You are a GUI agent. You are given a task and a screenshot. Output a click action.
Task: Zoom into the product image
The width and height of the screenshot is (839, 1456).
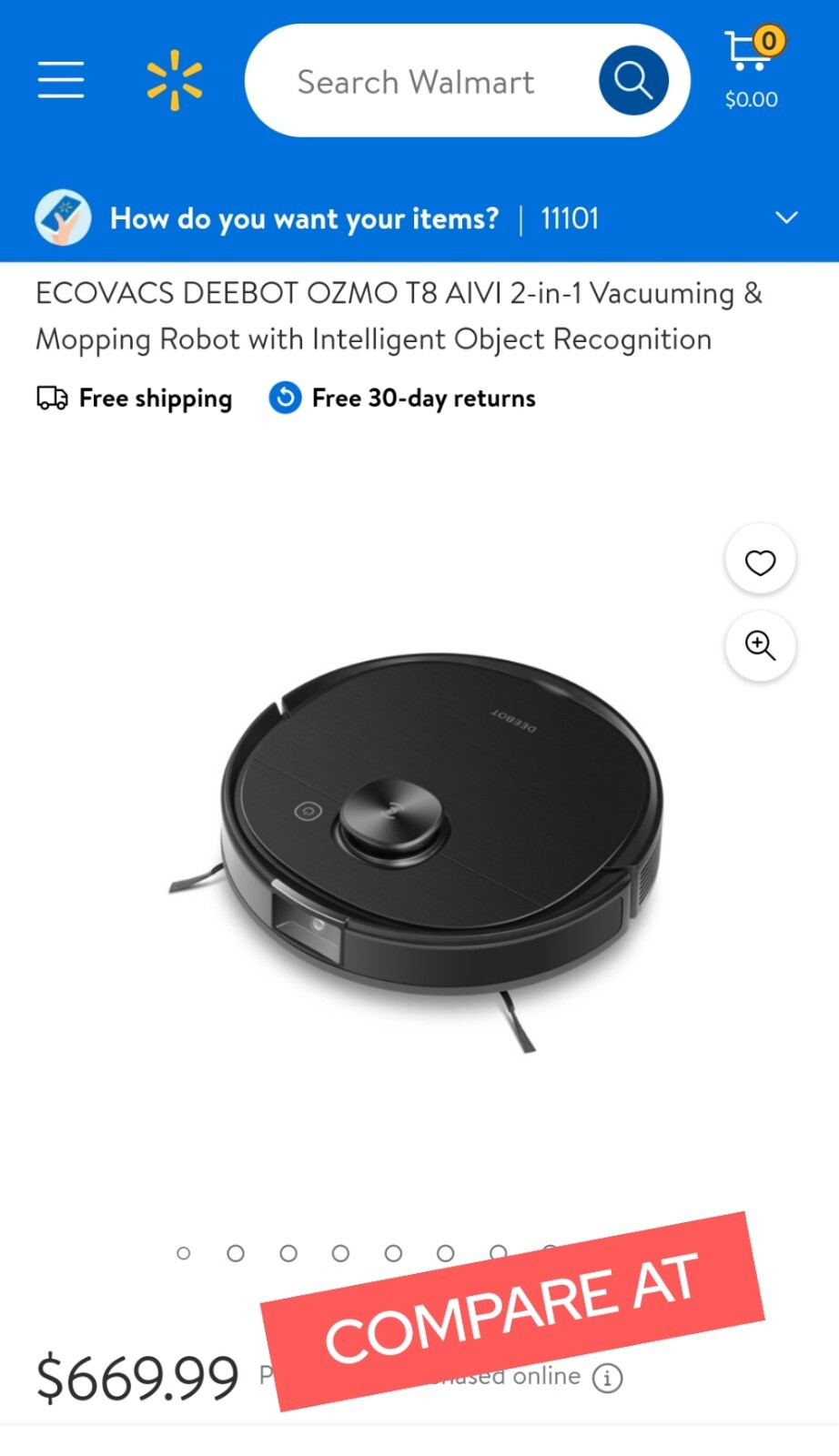[760, 646]
